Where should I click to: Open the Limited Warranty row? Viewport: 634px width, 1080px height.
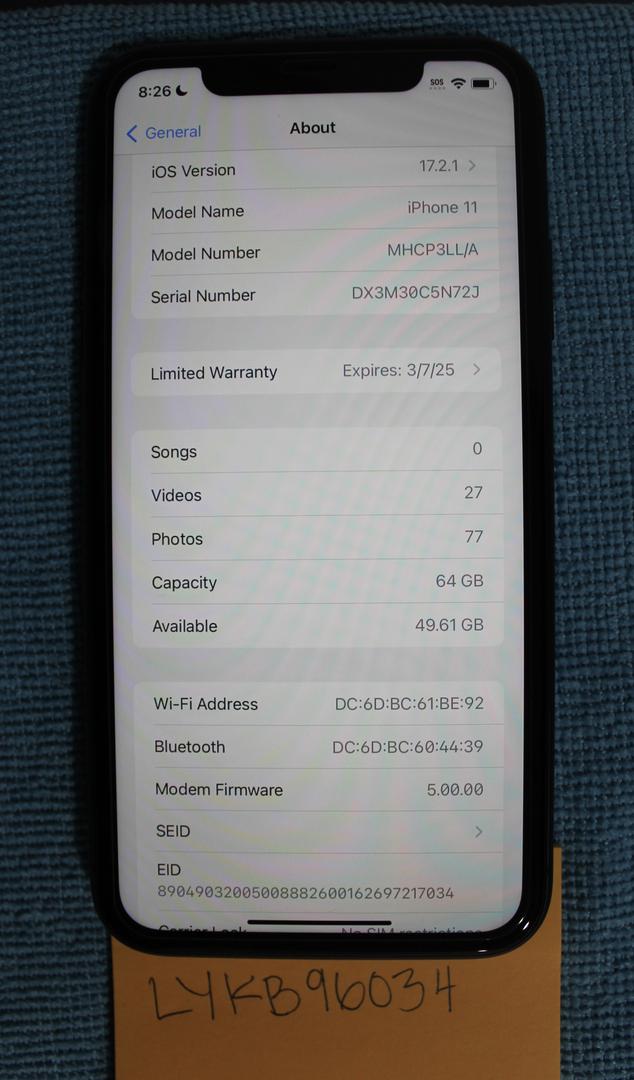pyautogui.click(x=314, y=371)
